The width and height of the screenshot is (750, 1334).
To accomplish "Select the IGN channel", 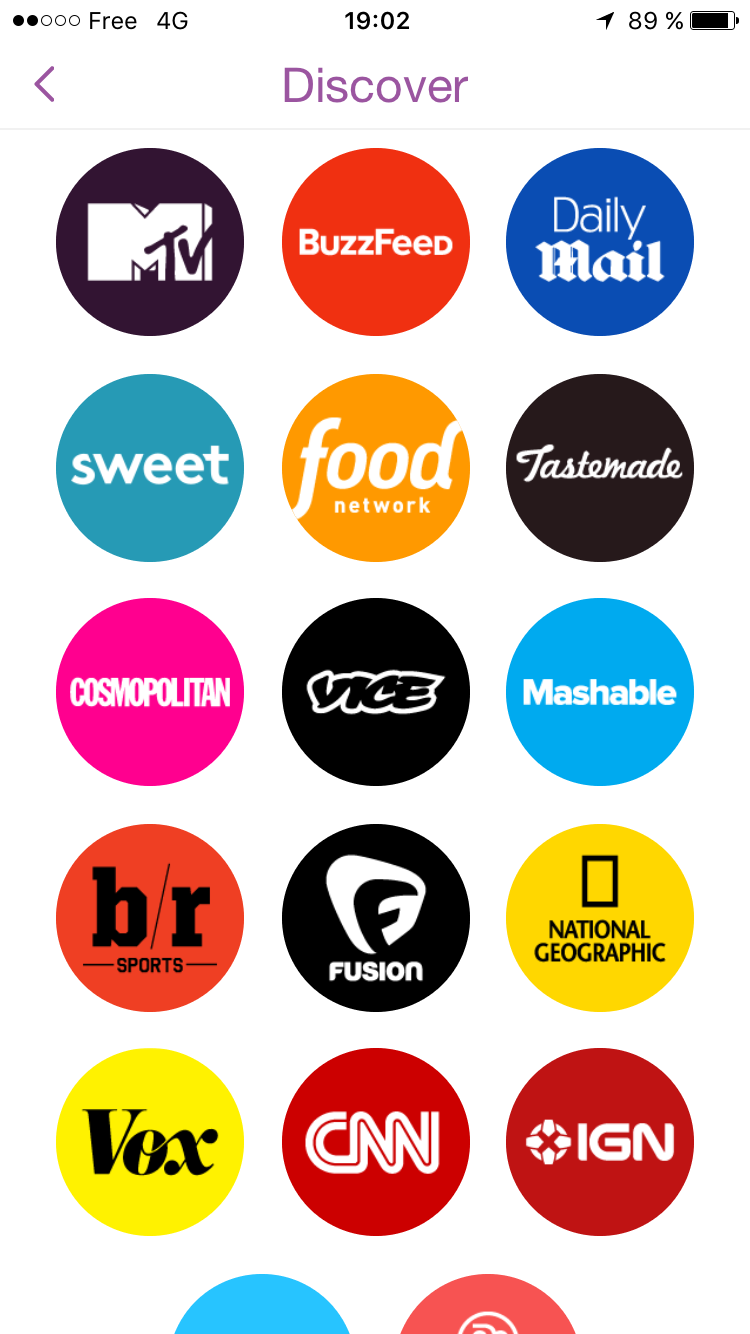I will 600,1142.
